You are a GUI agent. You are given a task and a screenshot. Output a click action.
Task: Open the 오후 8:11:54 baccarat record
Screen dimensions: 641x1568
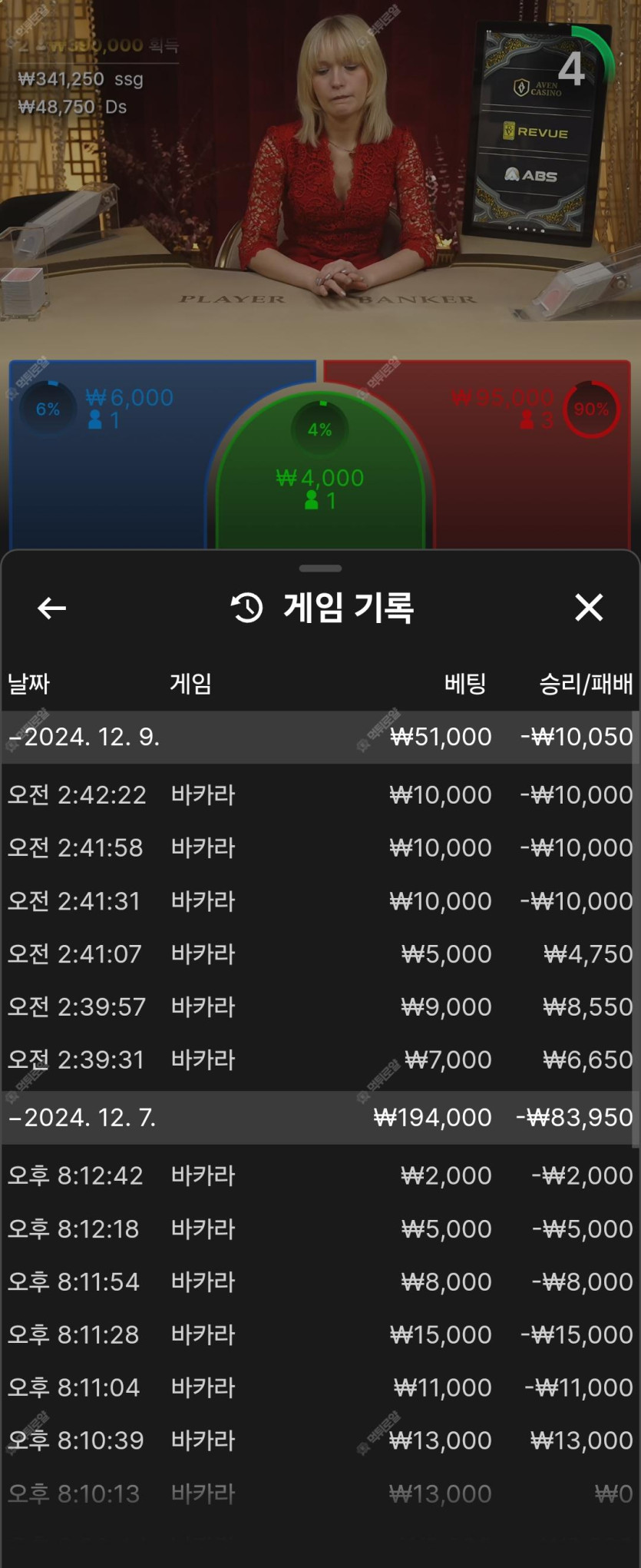[319, 1281]
